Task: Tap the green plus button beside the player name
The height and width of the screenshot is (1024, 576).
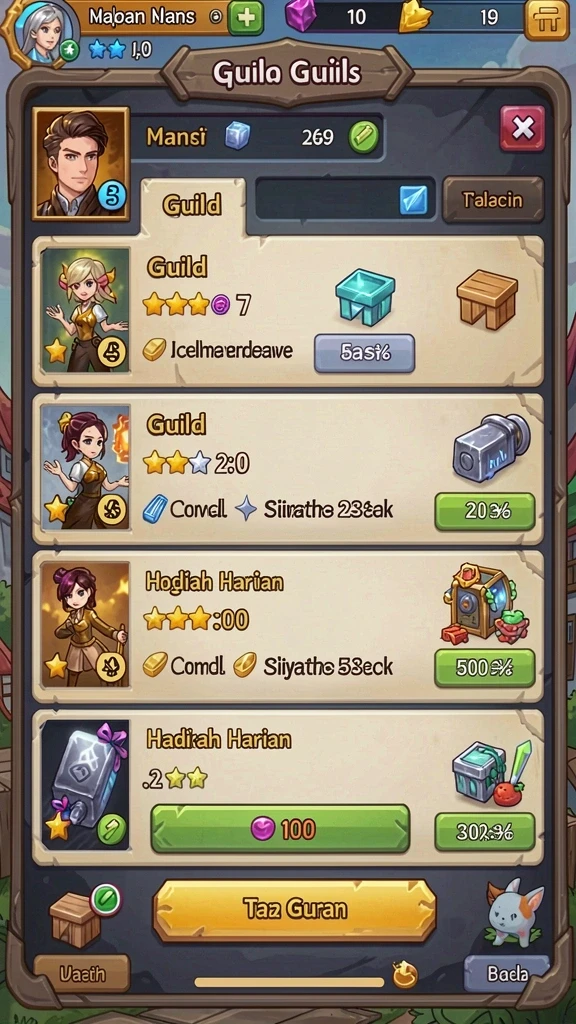Action: tap(246, 18)
